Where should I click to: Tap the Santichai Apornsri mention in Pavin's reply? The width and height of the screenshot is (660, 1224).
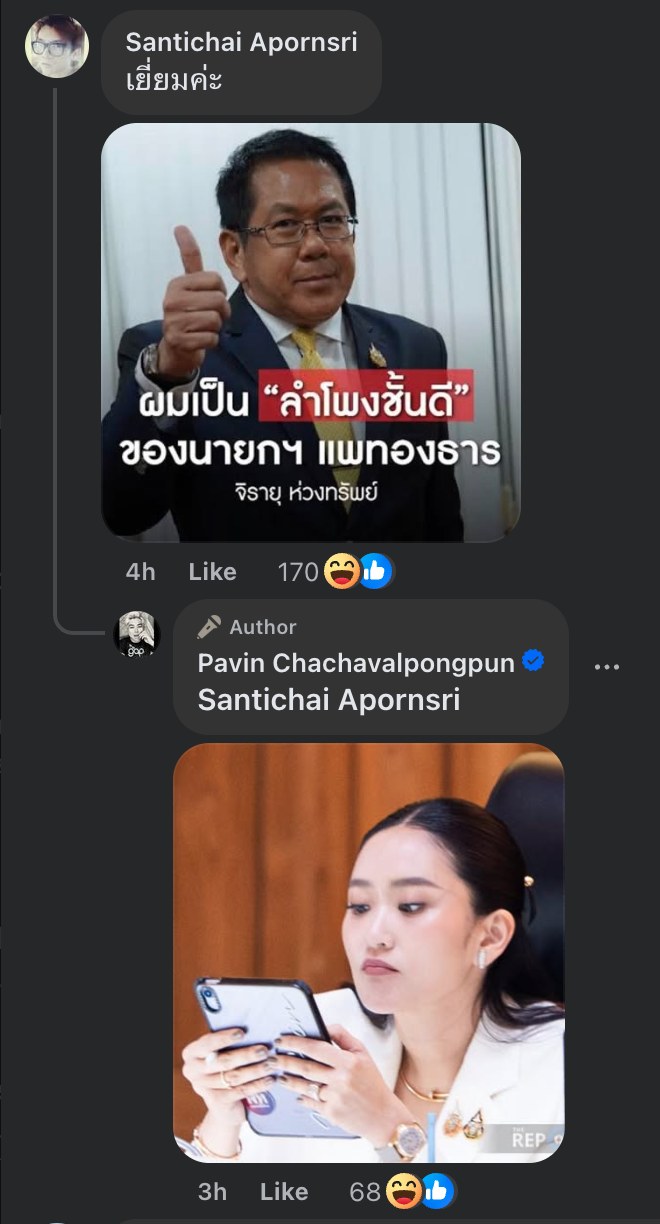coord(328,700)
